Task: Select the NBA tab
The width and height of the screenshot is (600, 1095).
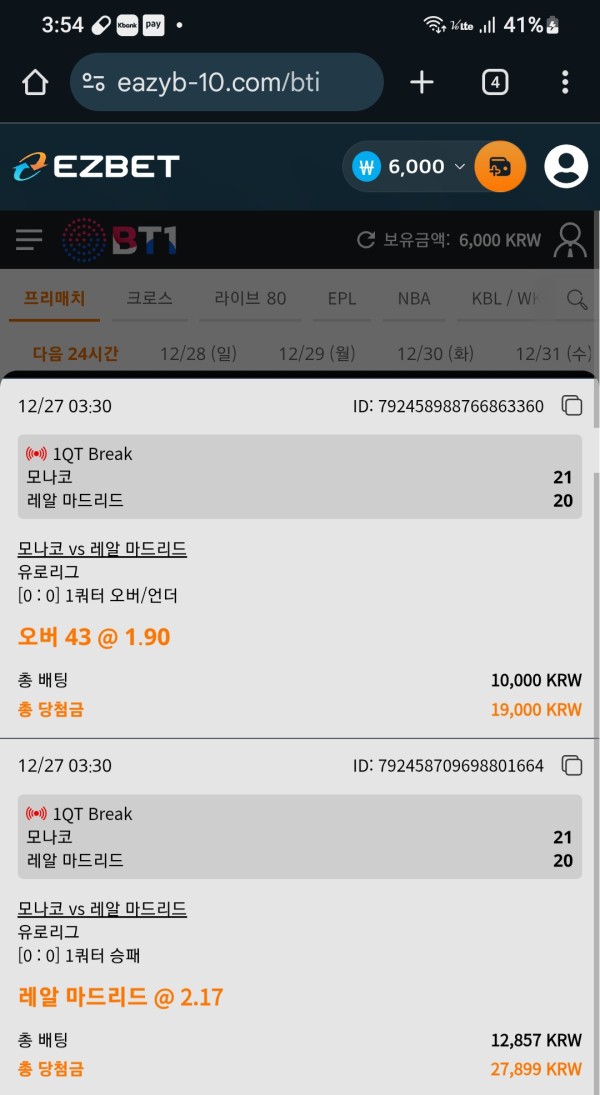Action: pos(414,298)
